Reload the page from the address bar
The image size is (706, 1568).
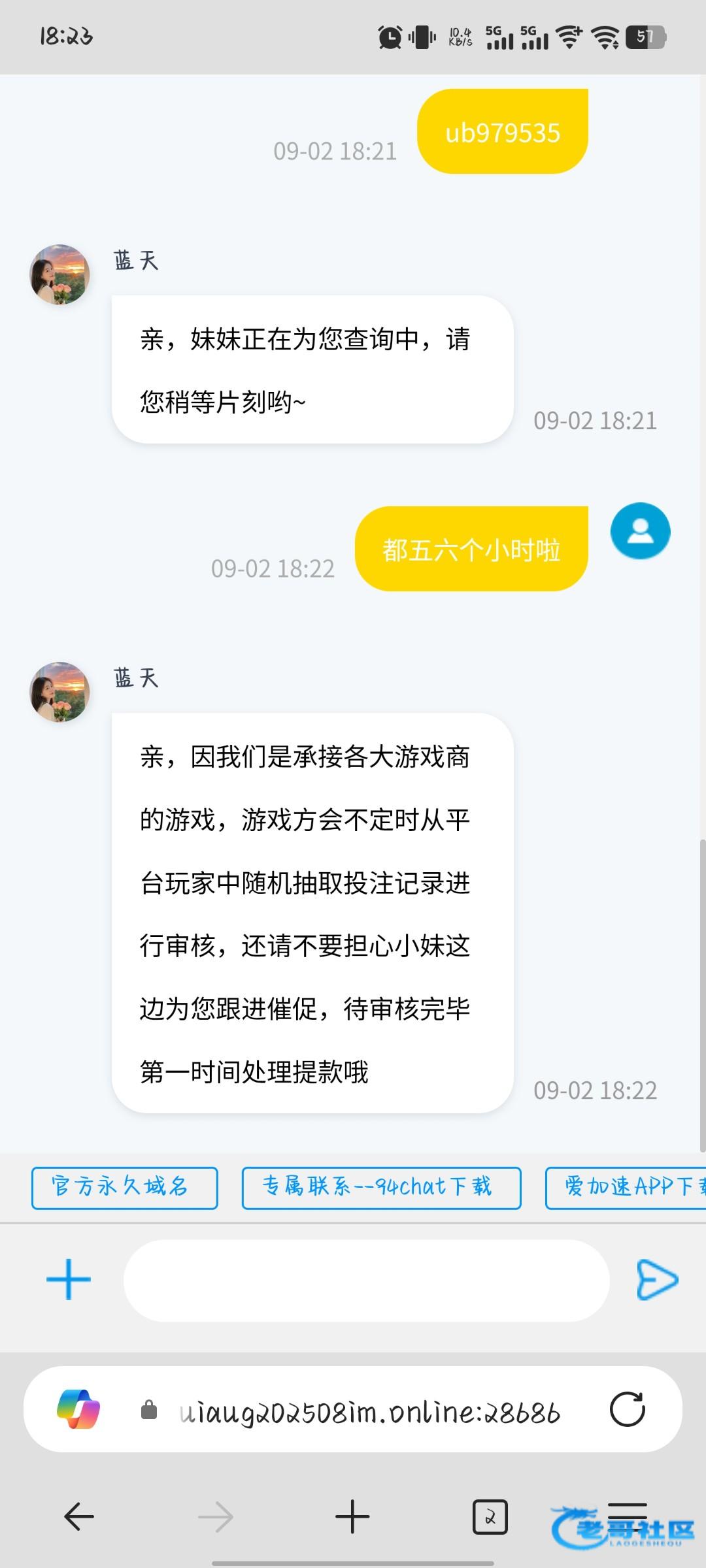point(627,1409)
